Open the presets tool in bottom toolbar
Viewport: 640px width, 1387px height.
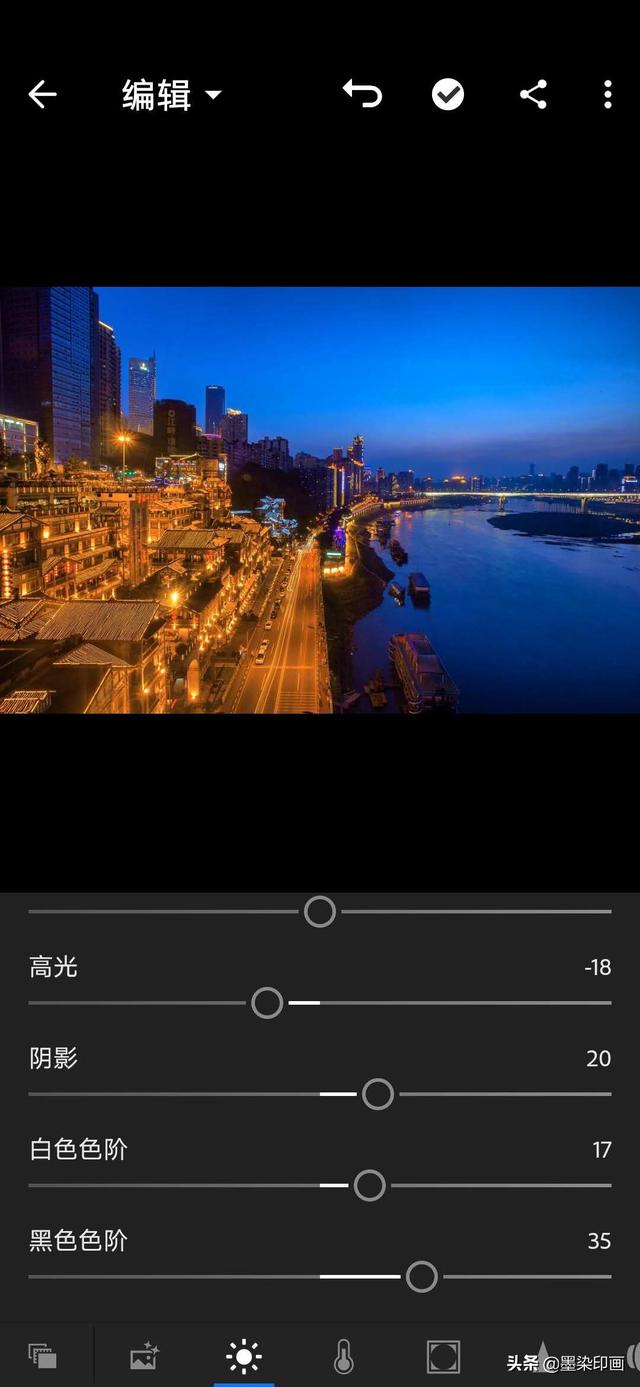pos(43,1356)
